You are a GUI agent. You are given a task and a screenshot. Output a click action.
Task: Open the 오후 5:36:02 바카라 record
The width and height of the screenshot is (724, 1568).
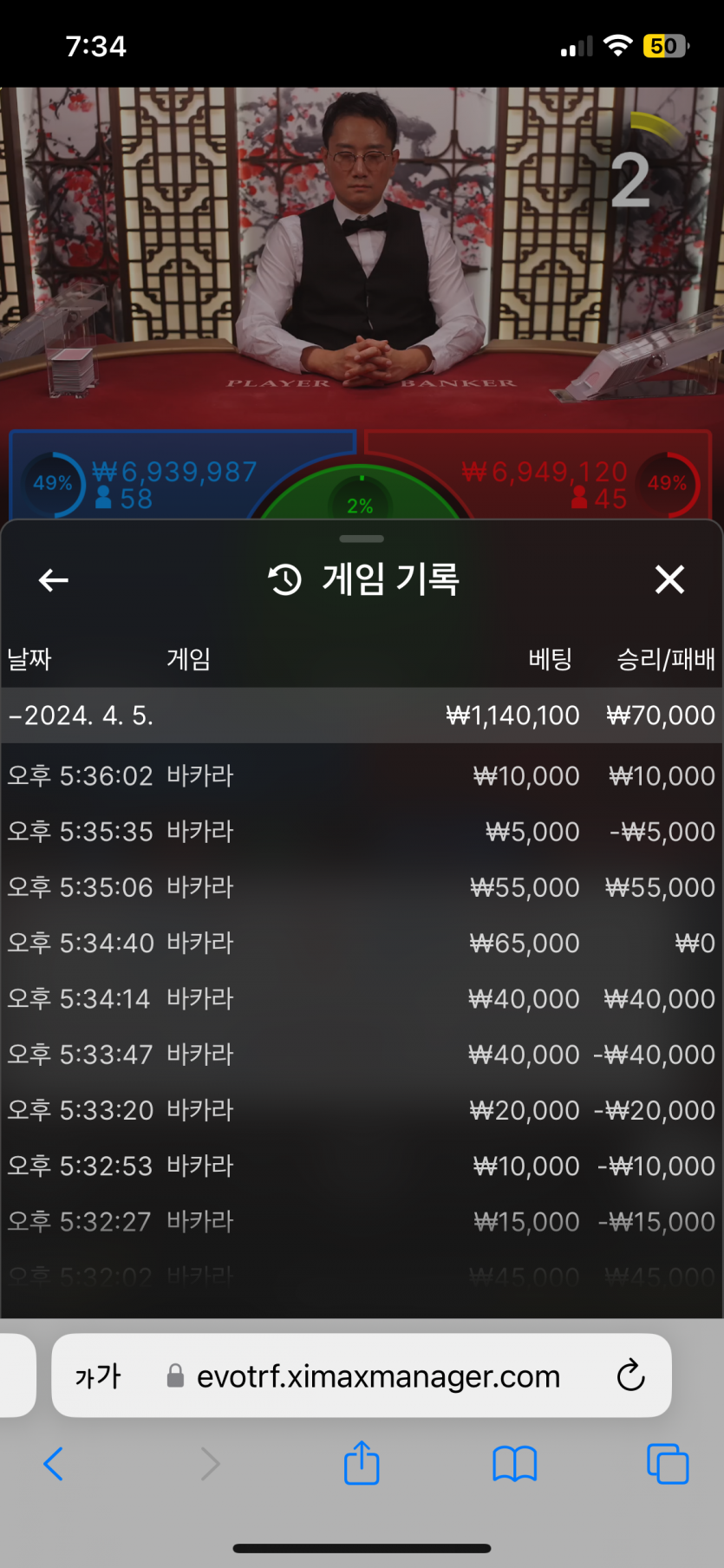(361, 775)
